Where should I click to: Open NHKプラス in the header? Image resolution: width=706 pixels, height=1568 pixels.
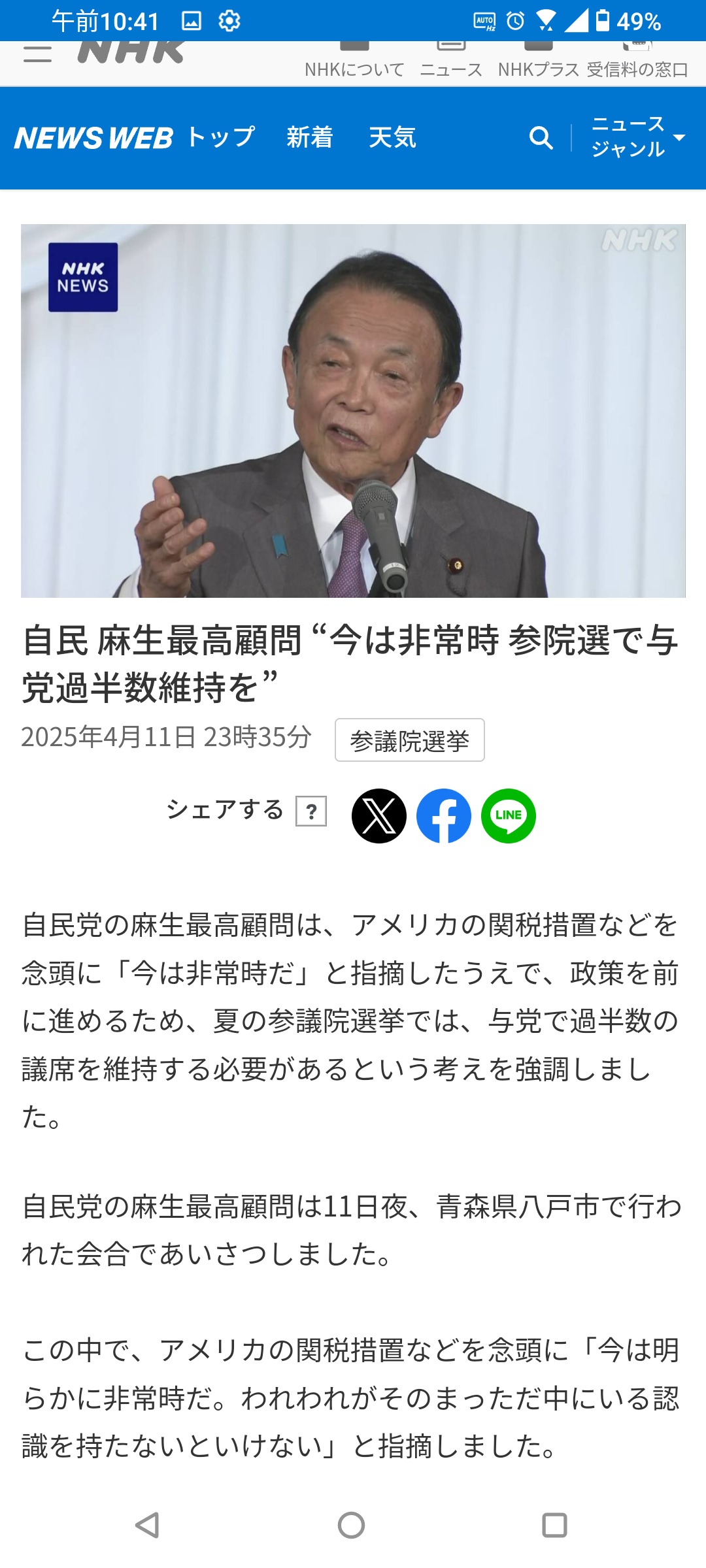click(538, 62)
